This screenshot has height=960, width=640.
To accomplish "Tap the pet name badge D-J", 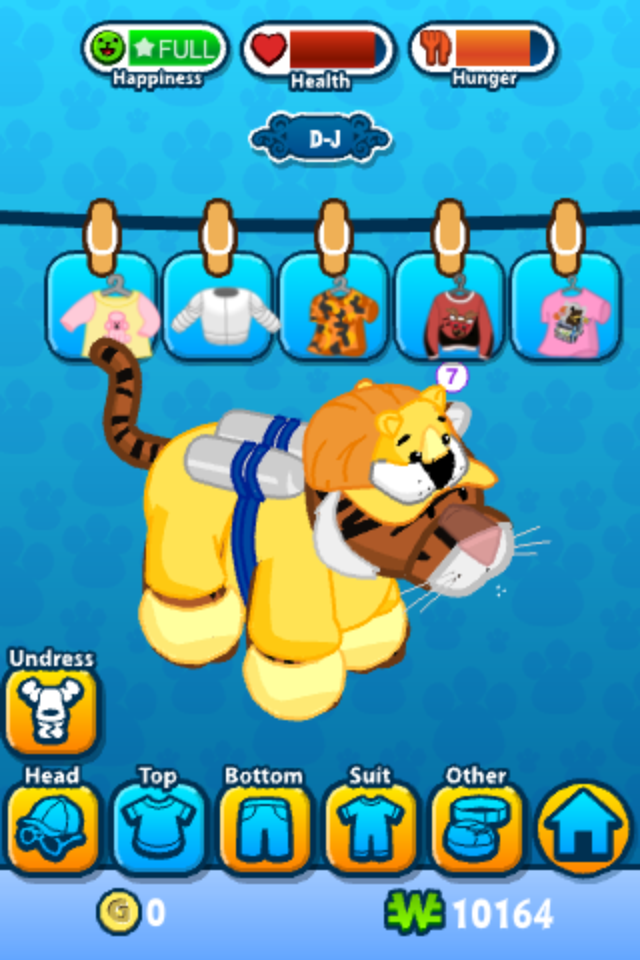I will 322,139.
